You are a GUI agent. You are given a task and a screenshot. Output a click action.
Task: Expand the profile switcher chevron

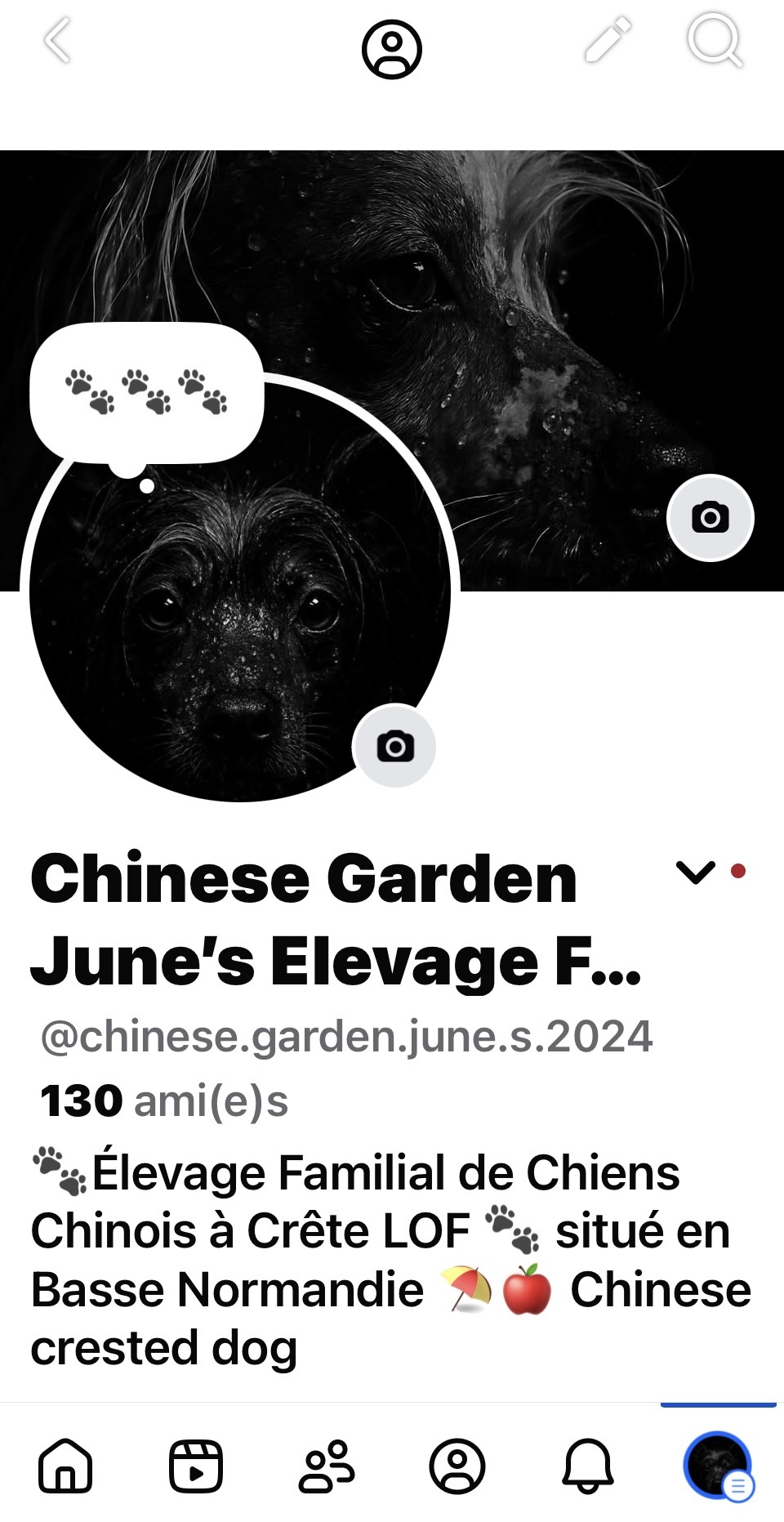696,873
